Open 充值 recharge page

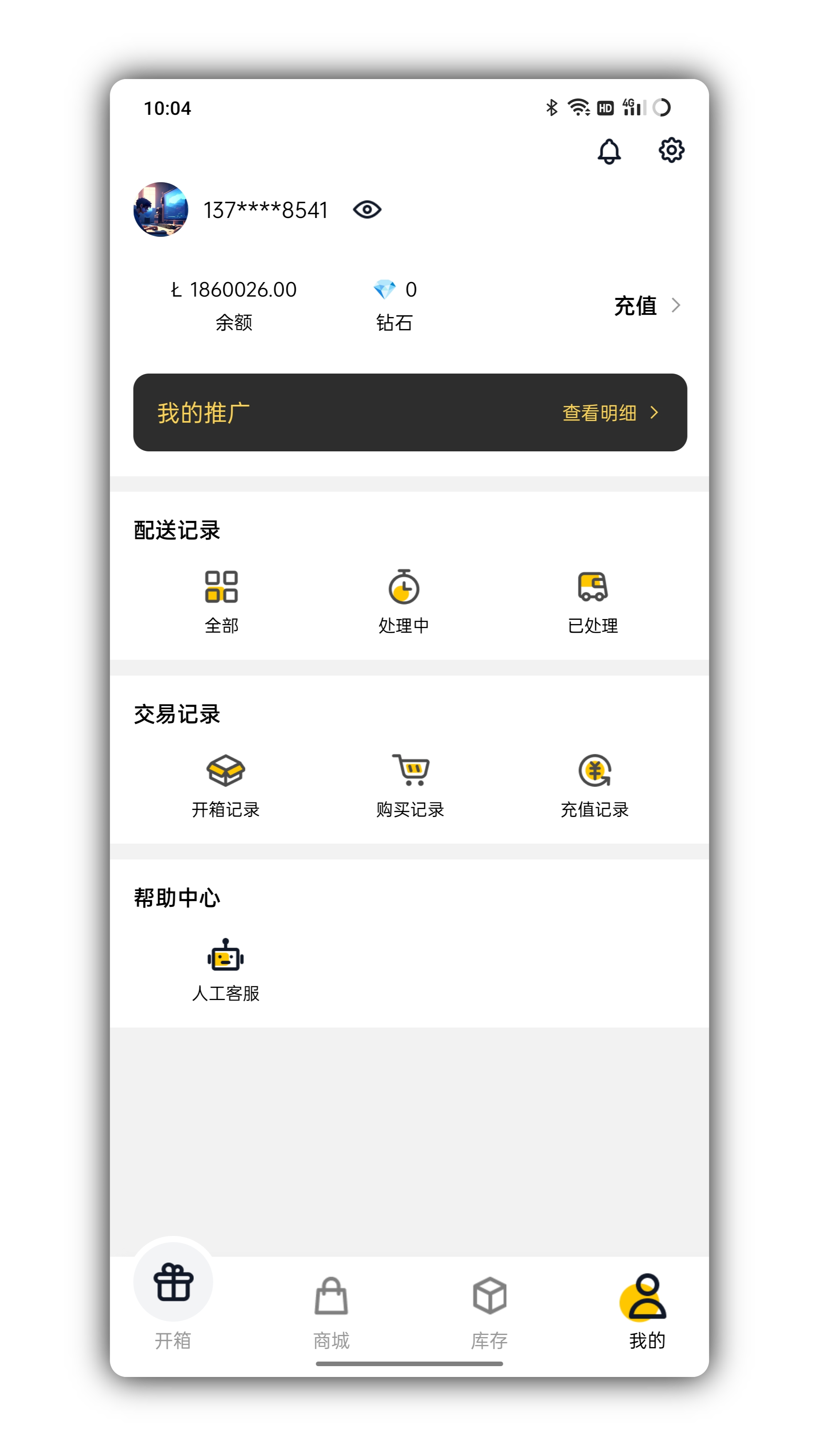[x=646, y=306]
